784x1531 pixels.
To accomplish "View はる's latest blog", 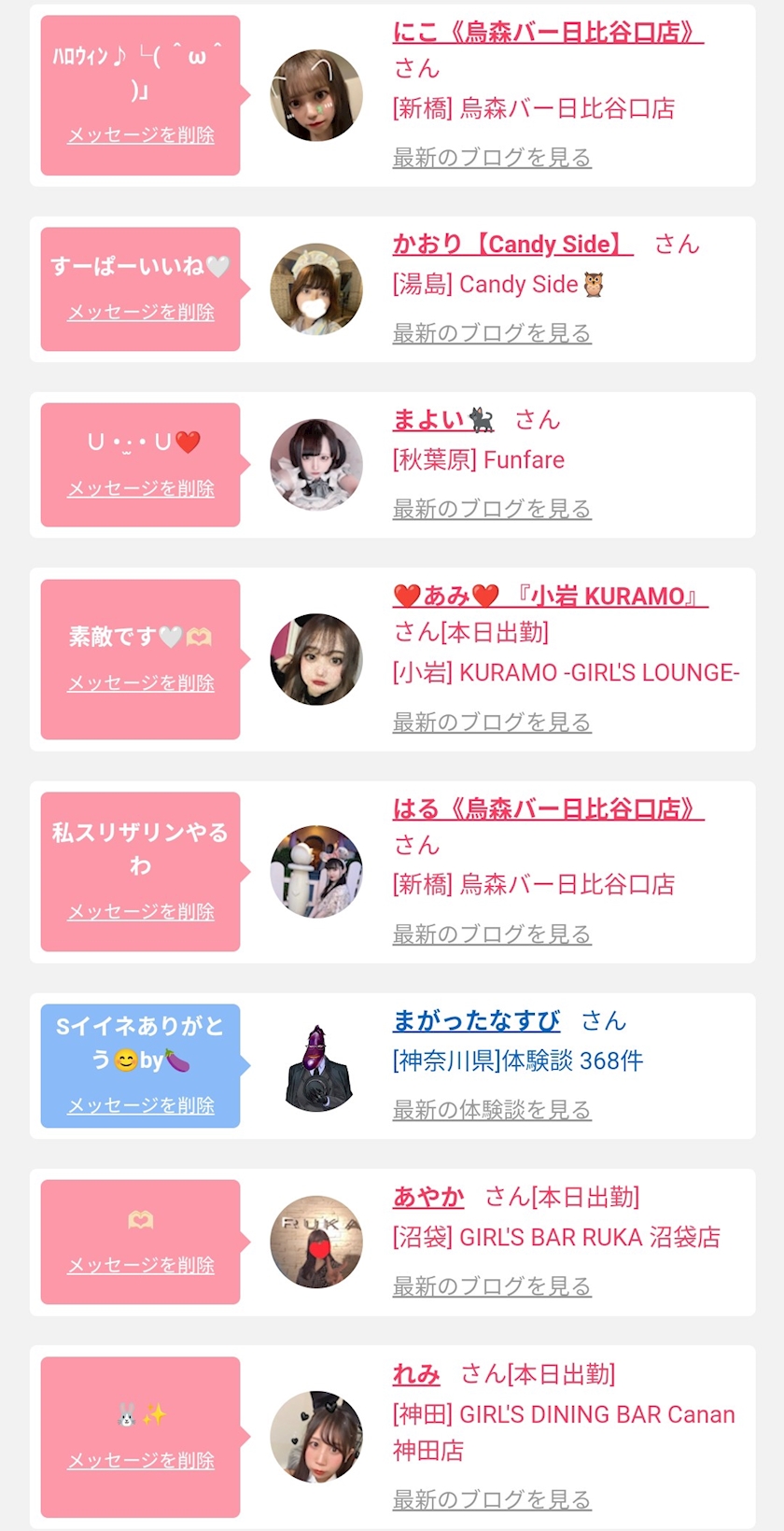I will click(492, 934).
